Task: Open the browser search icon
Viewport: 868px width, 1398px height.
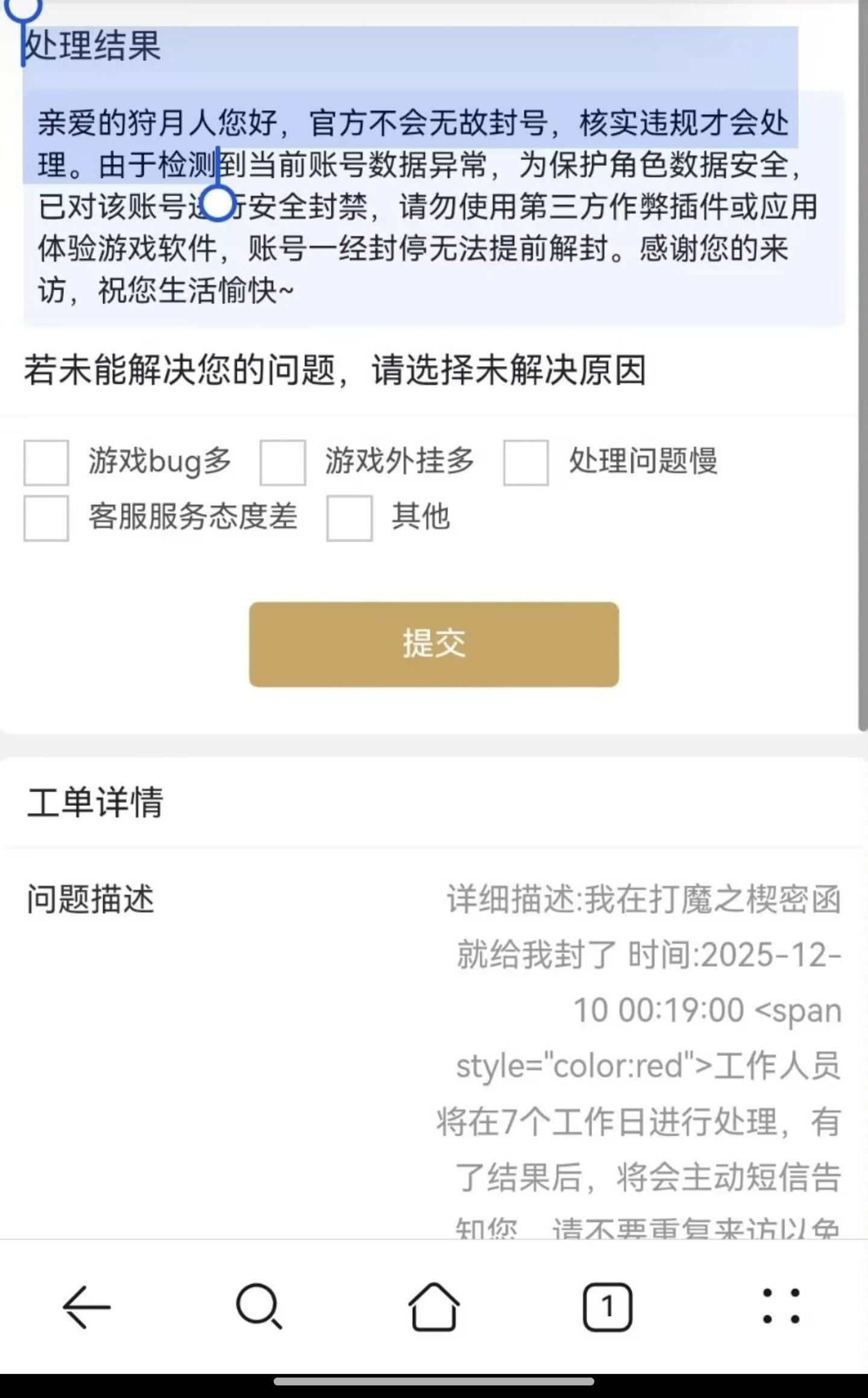Action: point(259,1306)
